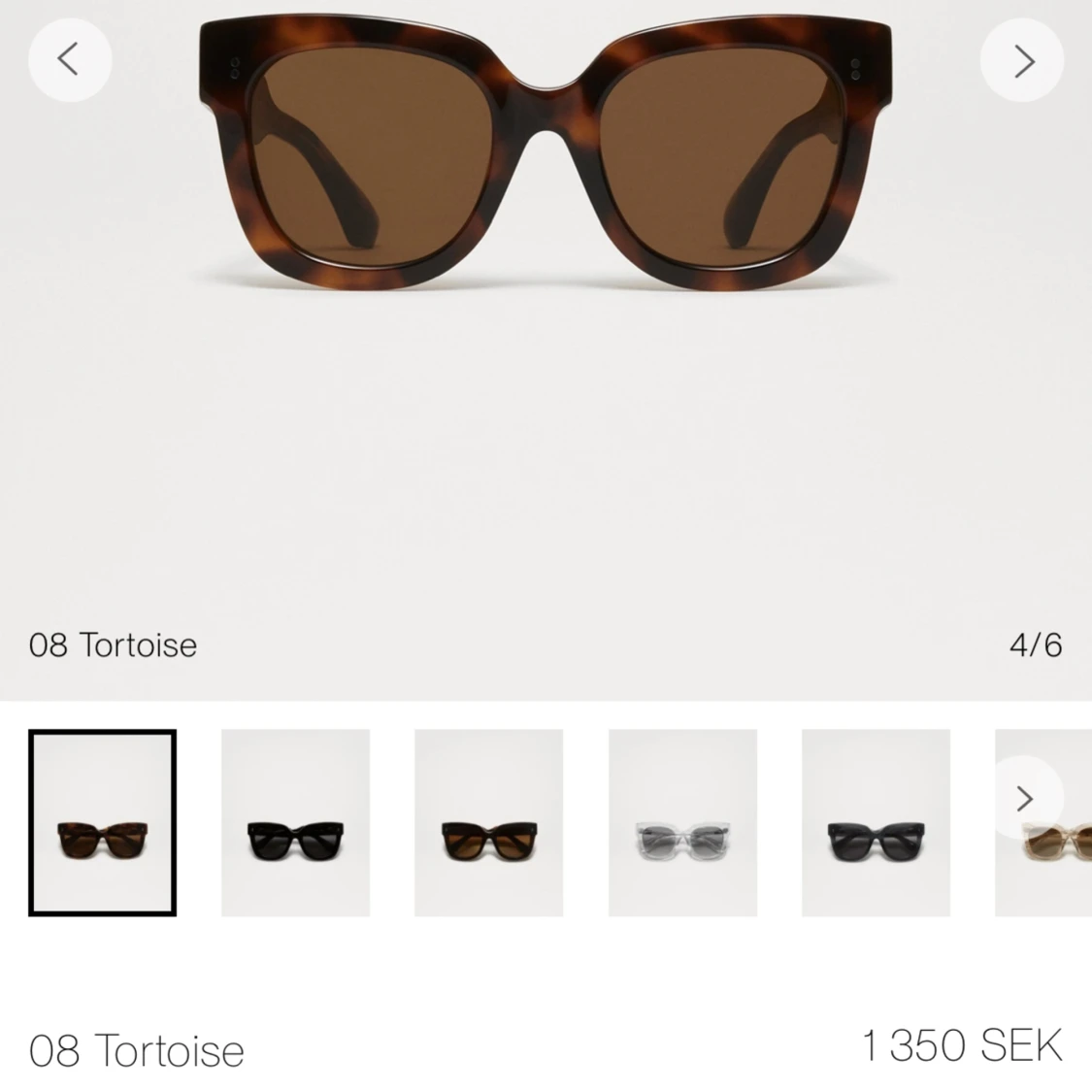Screen dimensions: 1092x1092
Task: Show more colour thumbnails with the arrow
Action: 1024,798
